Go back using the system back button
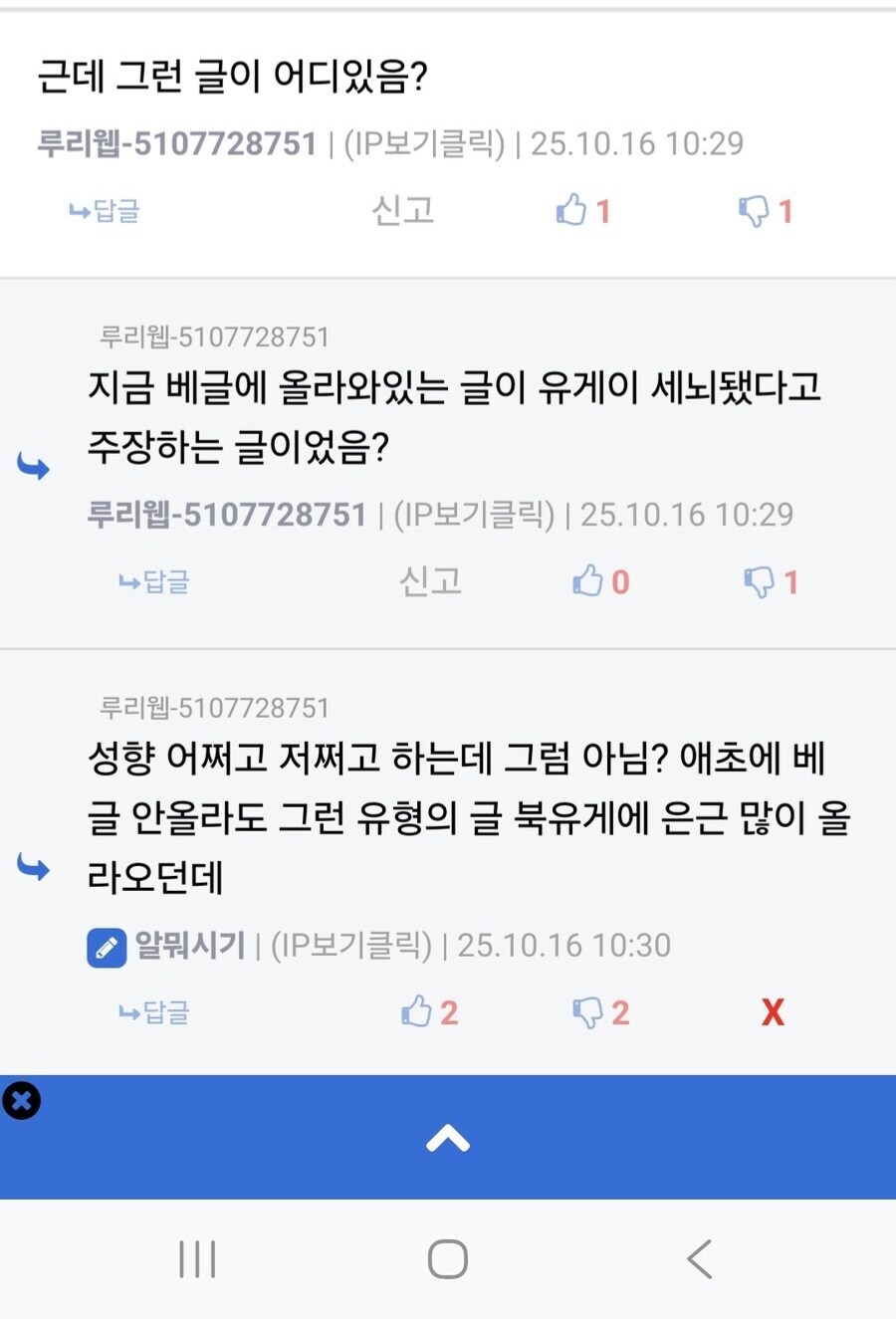The height and width of the screenshot is (1319, 896). (x=700, y=1259)
